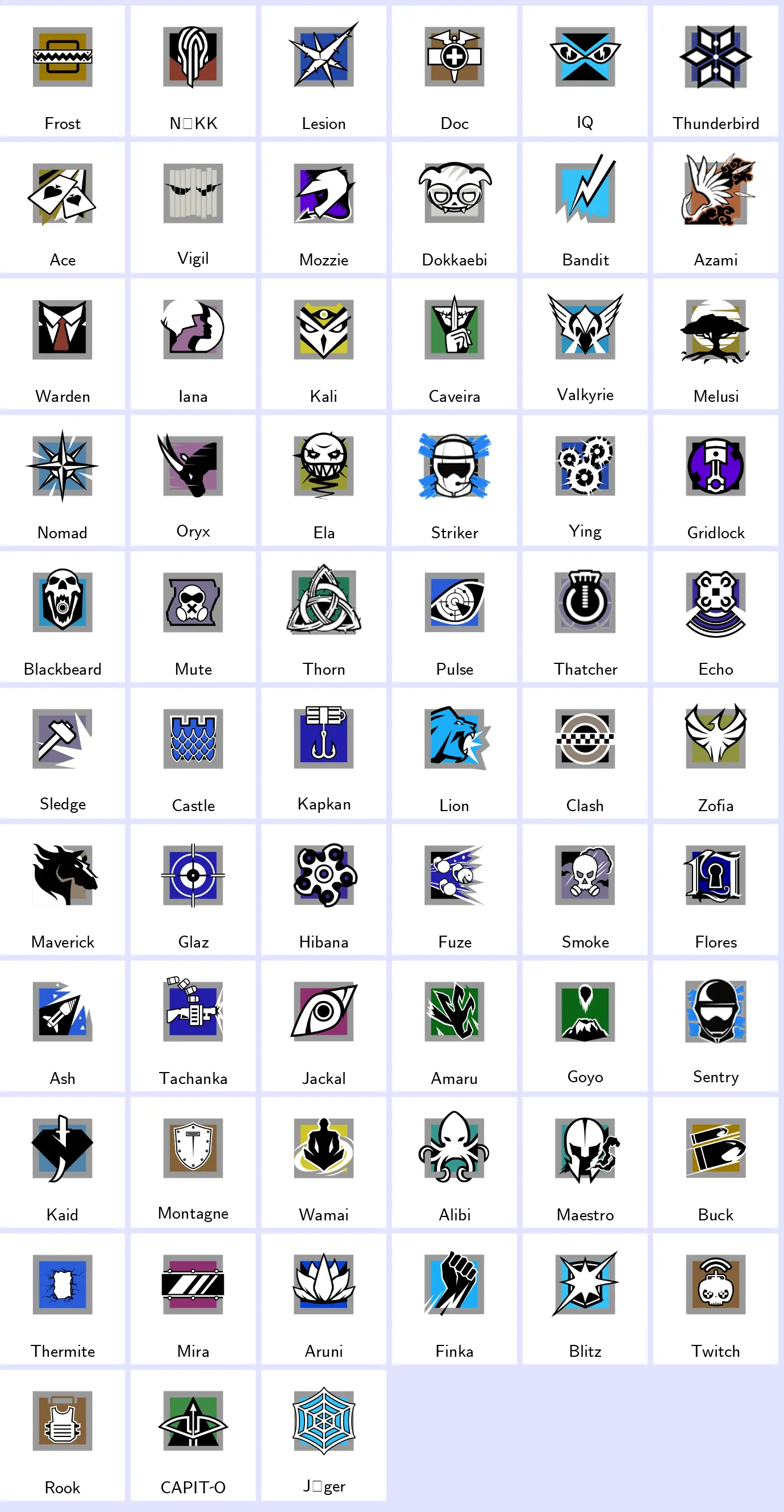The height and width of the screenshot is (1512, 784).
Task: Tap the Bandit operator tile
Action: click(585, 208)
